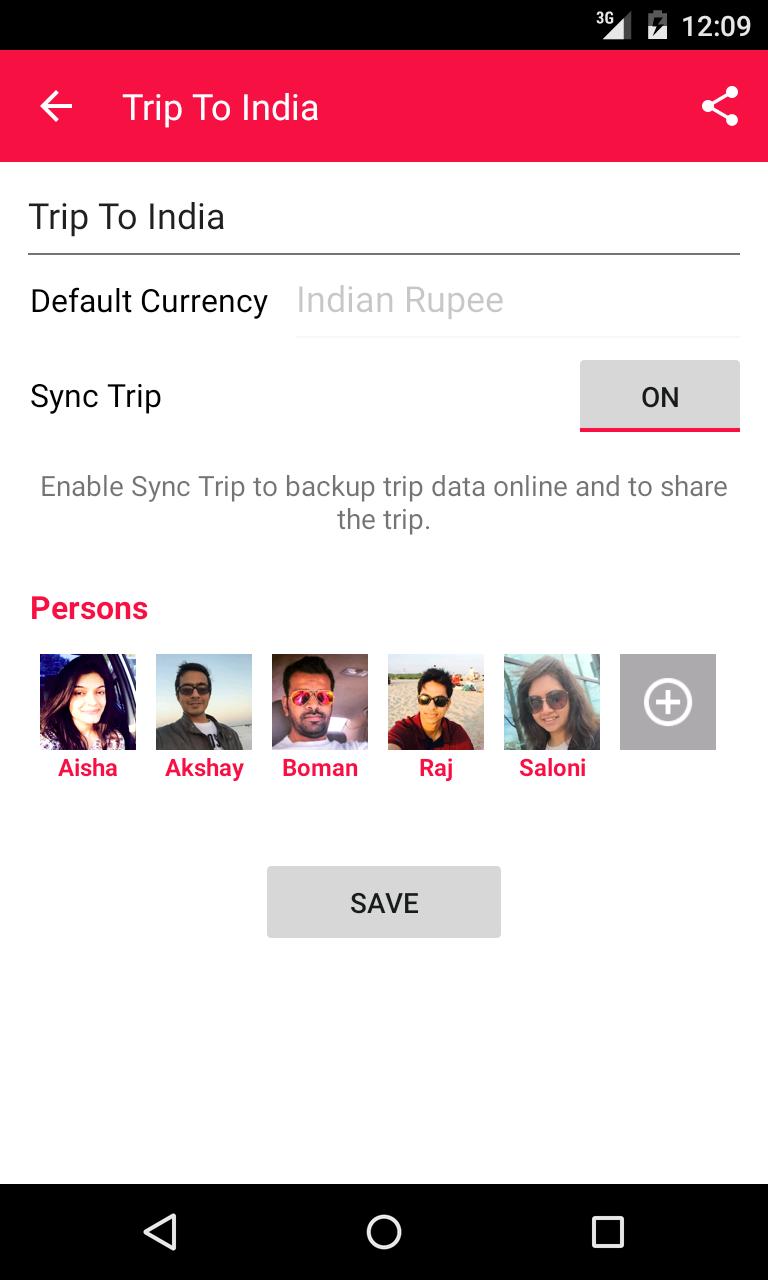The width and height of the screenshot is (768, 1280).
Task: Share the Trip To India
Action: (x=719, y=107)
